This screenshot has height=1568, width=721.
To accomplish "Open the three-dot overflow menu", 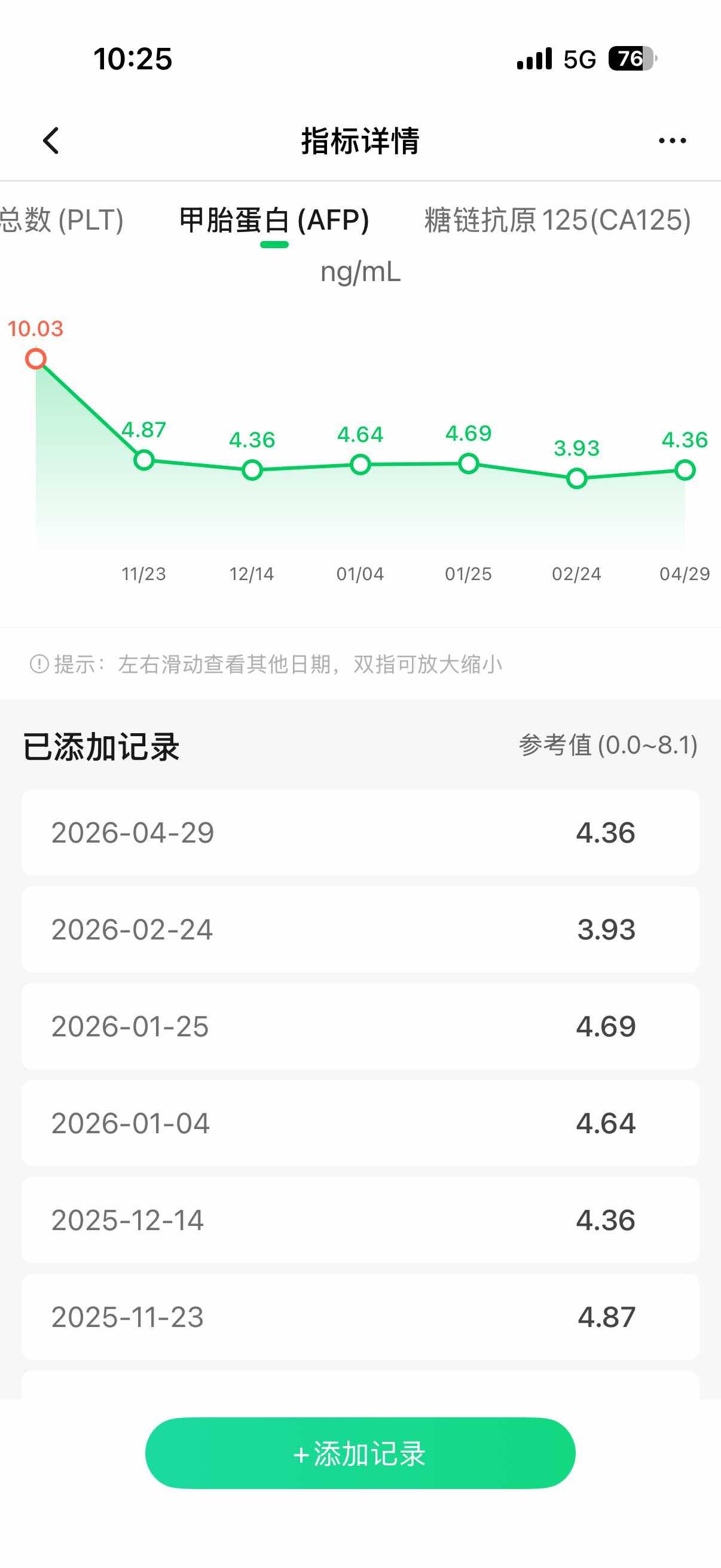I will point(672,141).
